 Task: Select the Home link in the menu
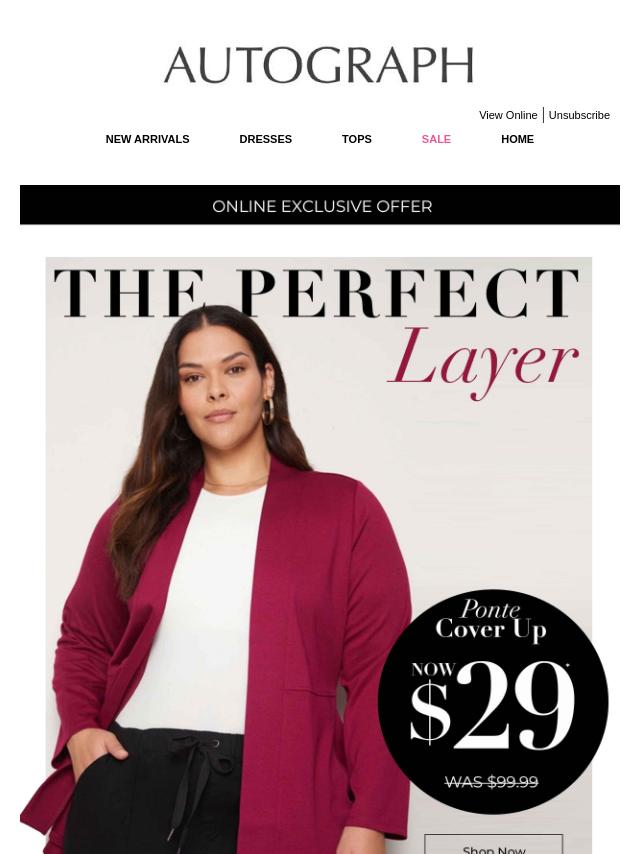[x=517, y=139]
